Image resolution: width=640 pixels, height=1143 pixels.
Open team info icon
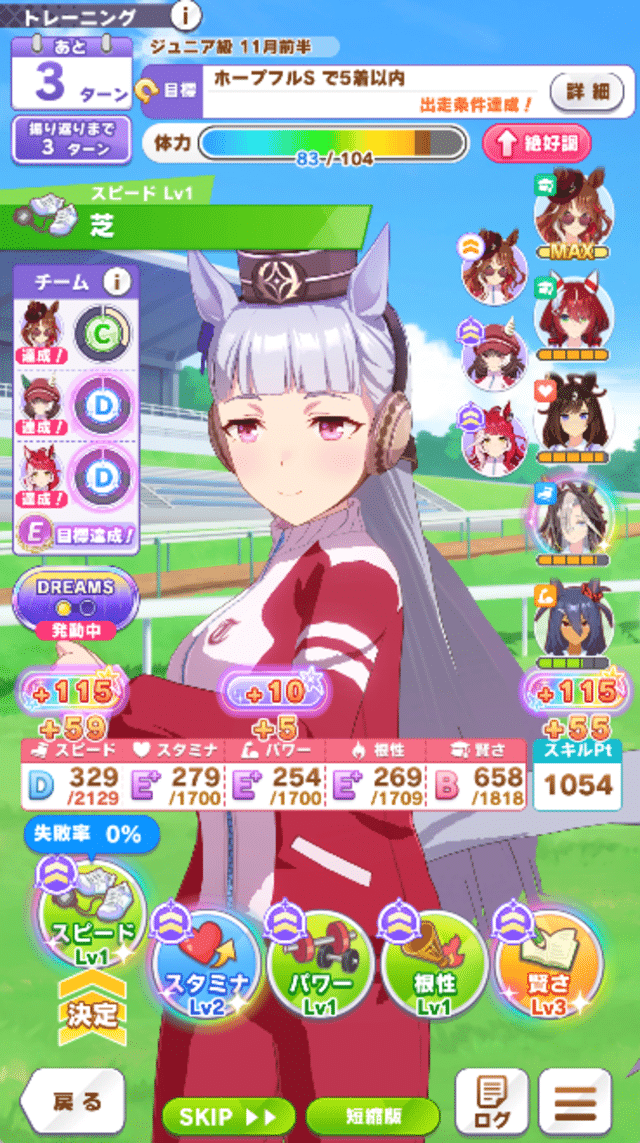click(117, 283)
